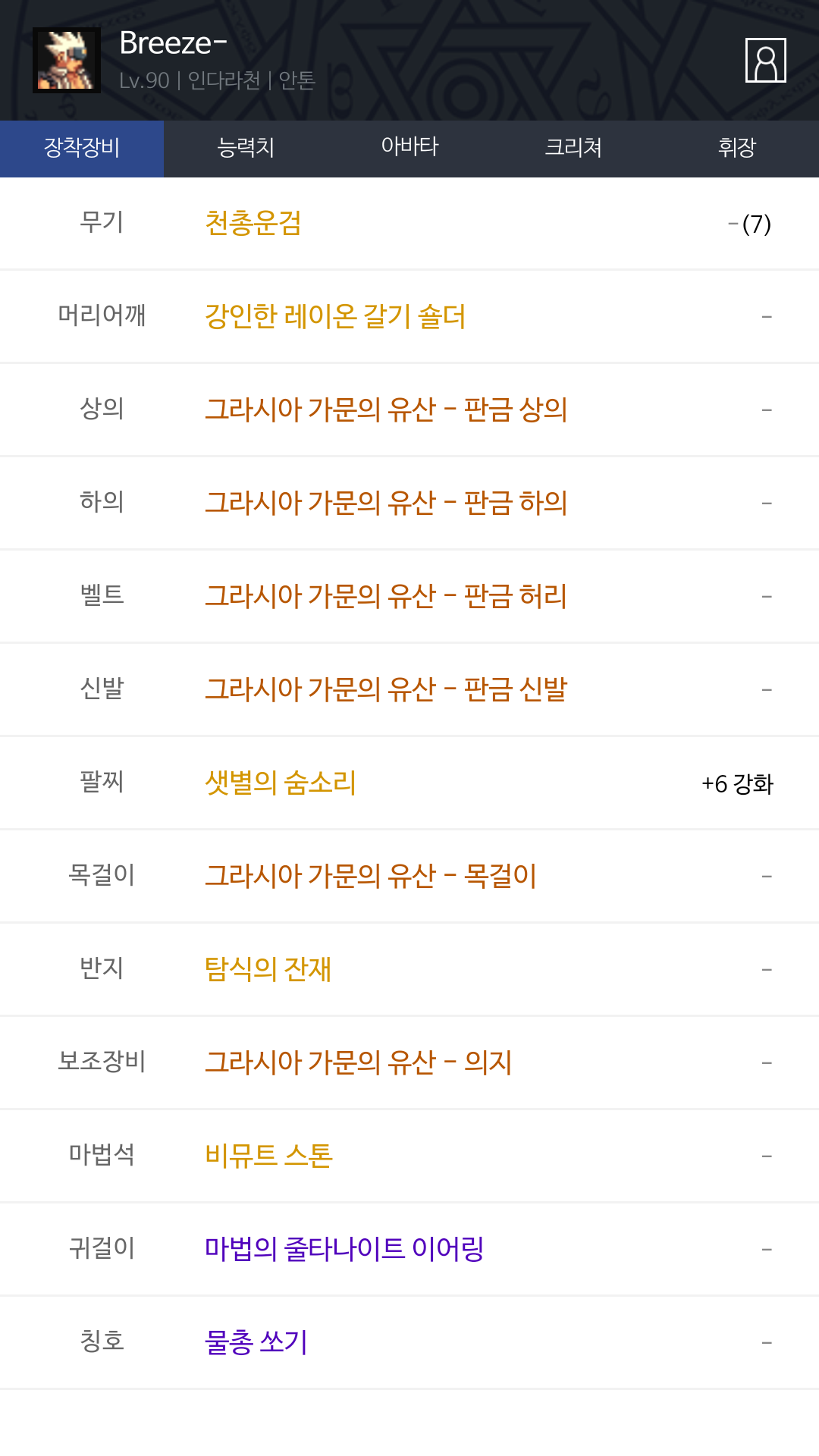
Task: Tap the Breeze- character avatar
Action: 67,61
